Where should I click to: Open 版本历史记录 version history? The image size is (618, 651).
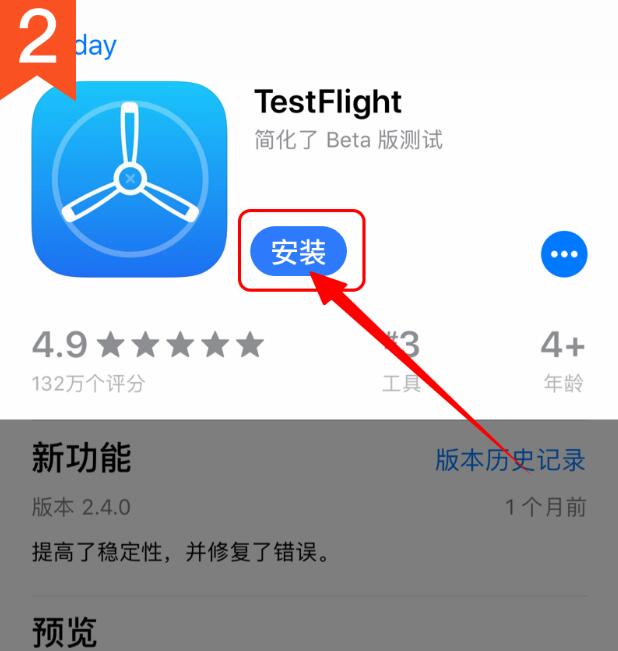[x=510, y=460]
